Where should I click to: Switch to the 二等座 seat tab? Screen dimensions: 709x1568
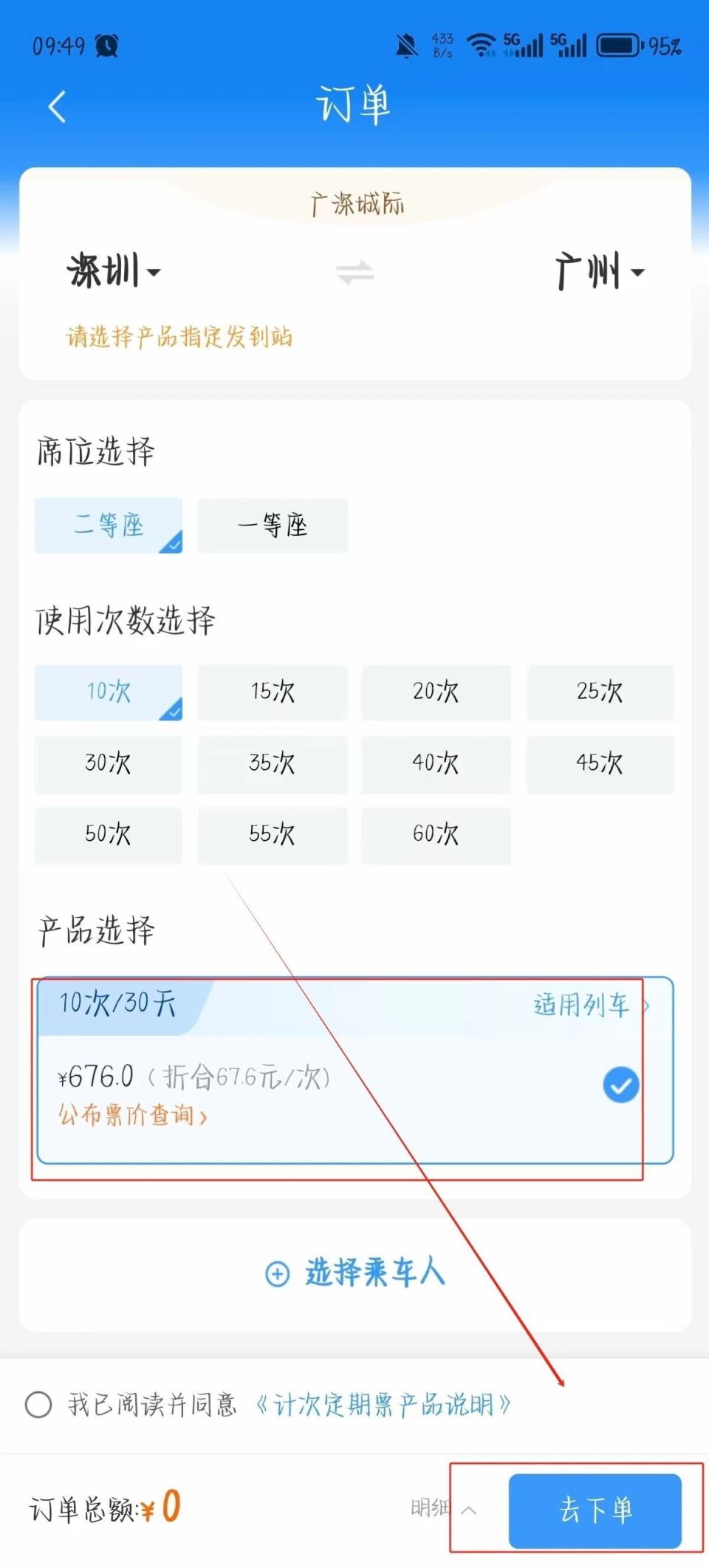tap(108, 525)
